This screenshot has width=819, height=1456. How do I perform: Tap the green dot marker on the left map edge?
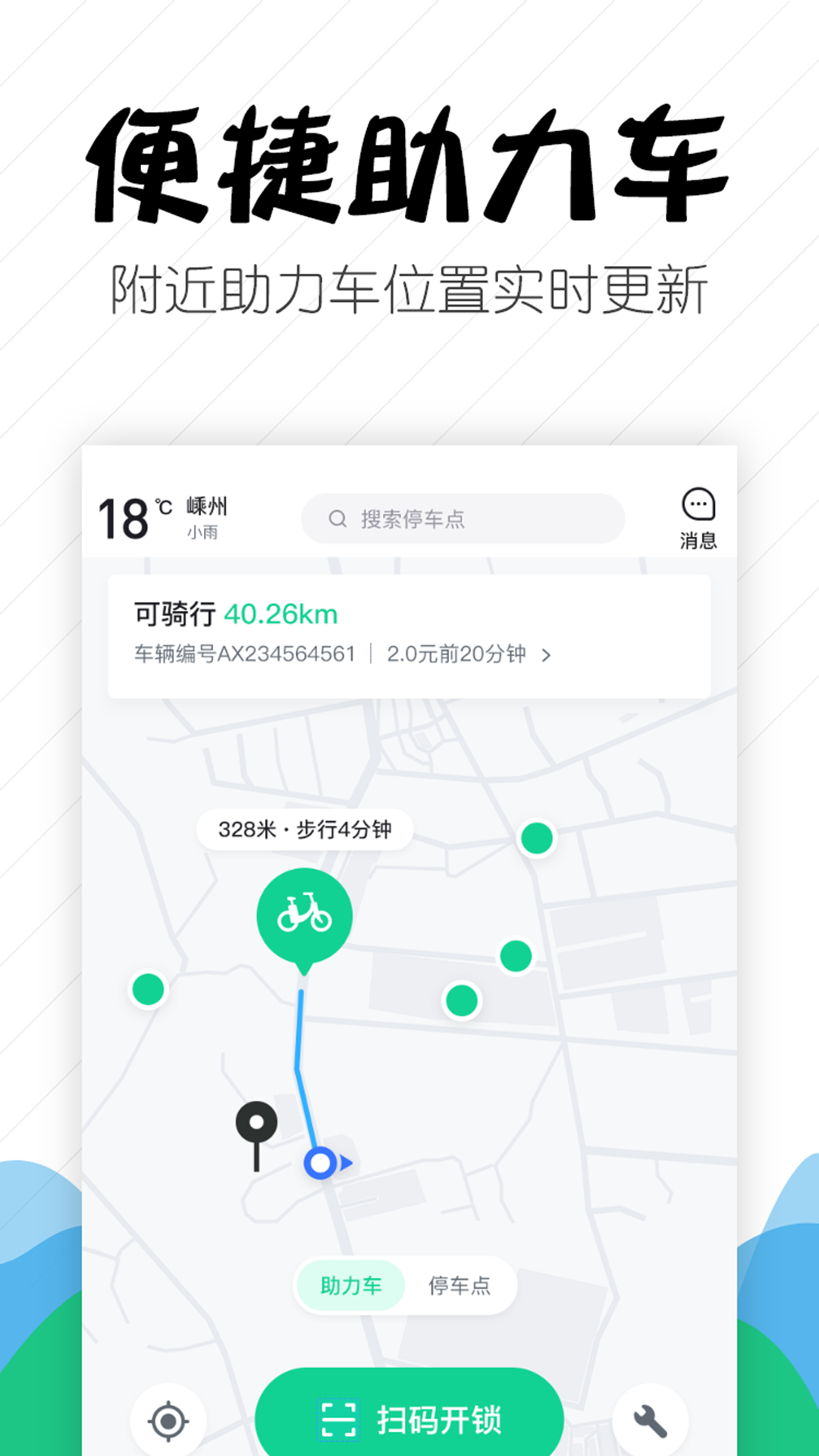coord(147,987)
